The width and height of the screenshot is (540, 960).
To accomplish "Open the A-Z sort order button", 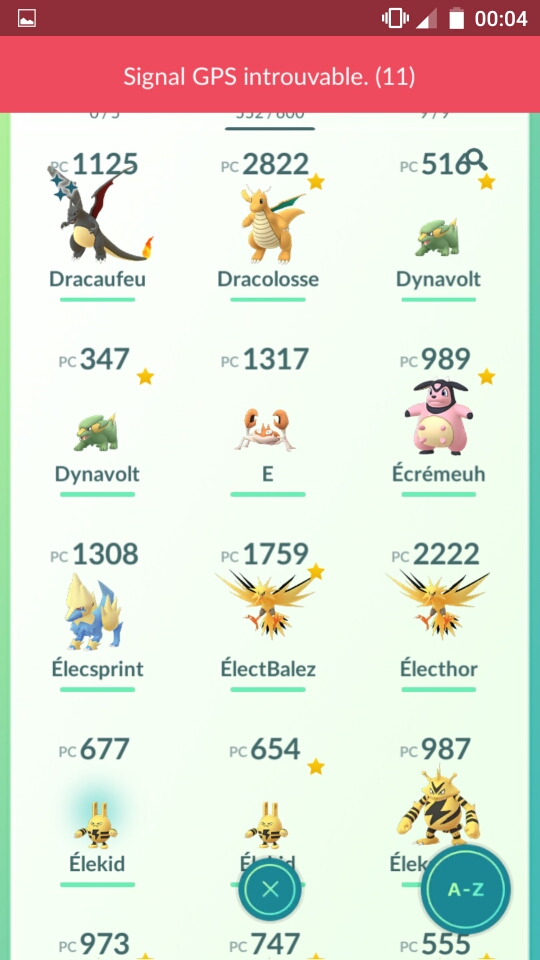I will [467, 890].
